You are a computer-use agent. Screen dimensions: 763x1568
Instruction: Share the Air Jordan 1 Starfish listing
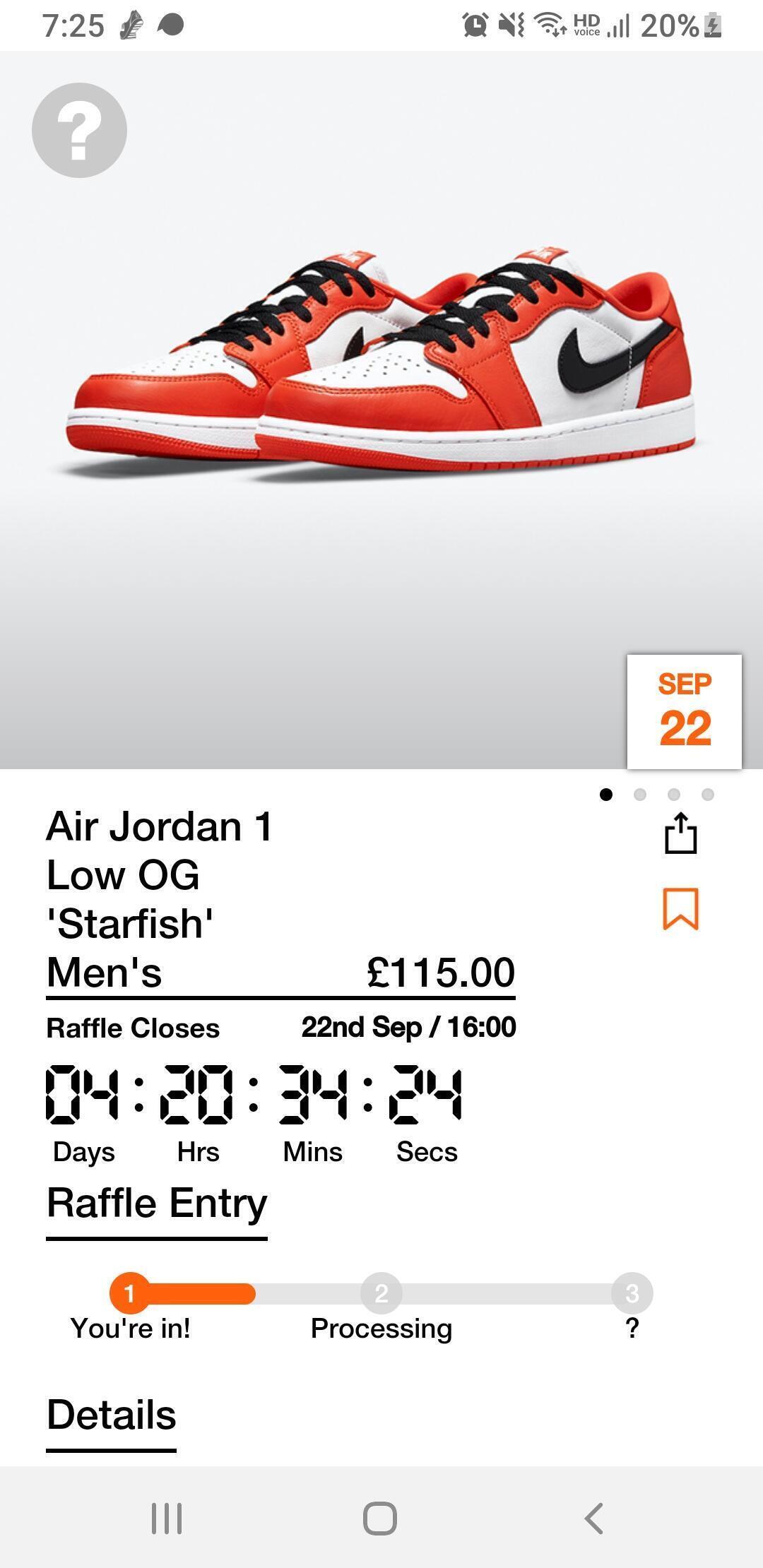click(680, 833)
